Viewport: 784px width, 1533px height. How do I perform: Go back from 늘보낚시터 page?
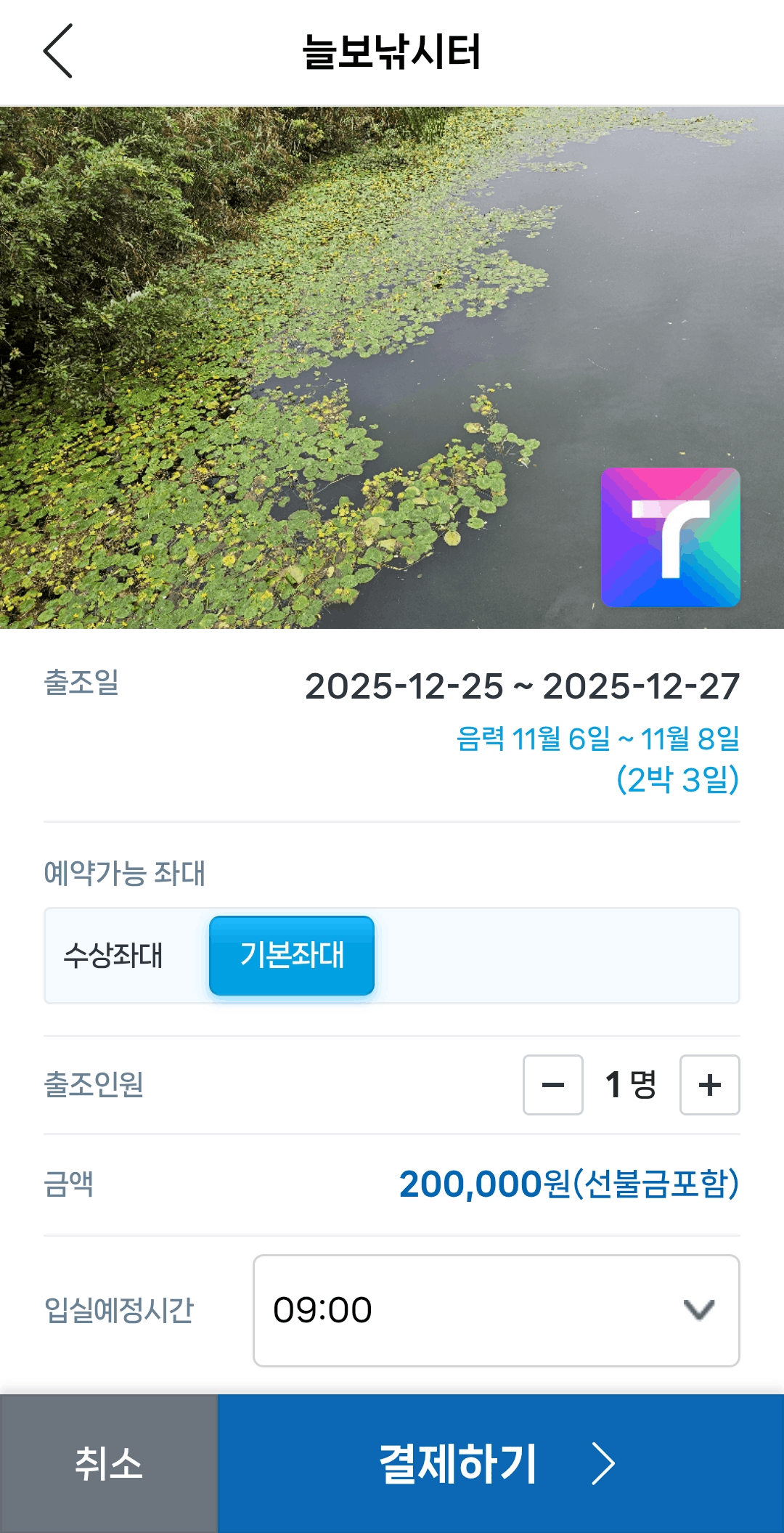pyautogui.click(x=58, y=51)
